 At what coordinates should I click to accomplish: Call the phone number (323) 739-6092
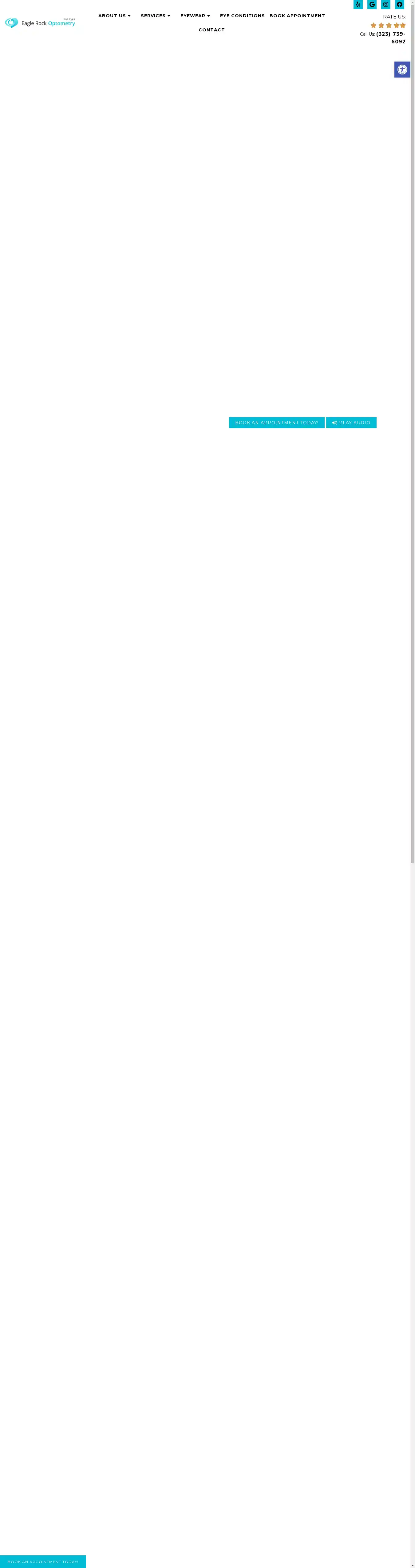[391, 38]
